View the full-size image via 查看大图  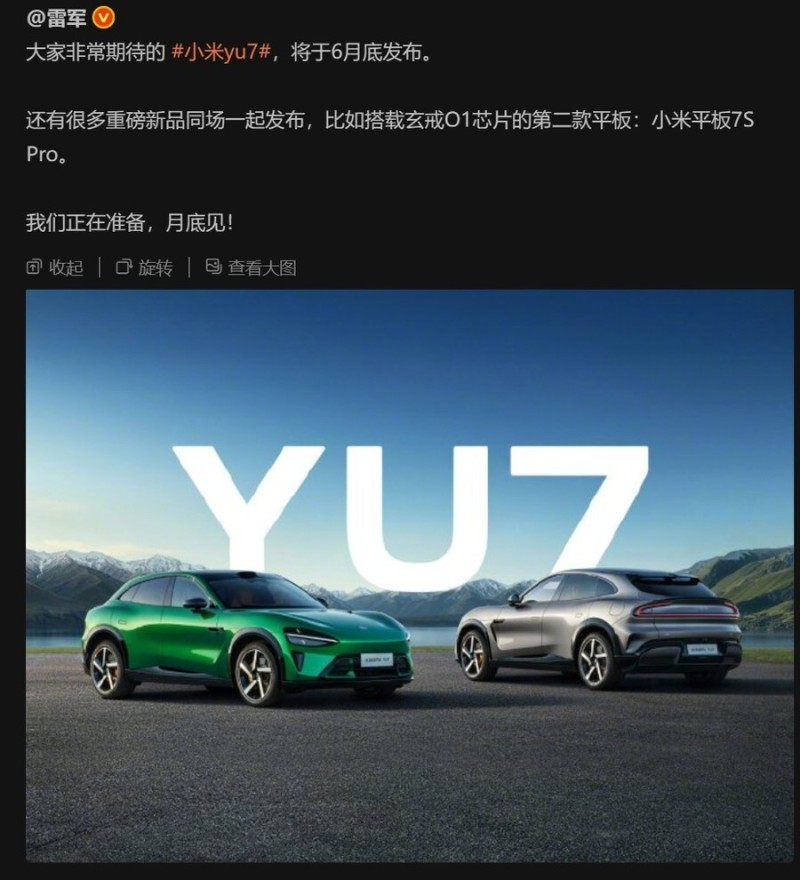click(252, 267)
